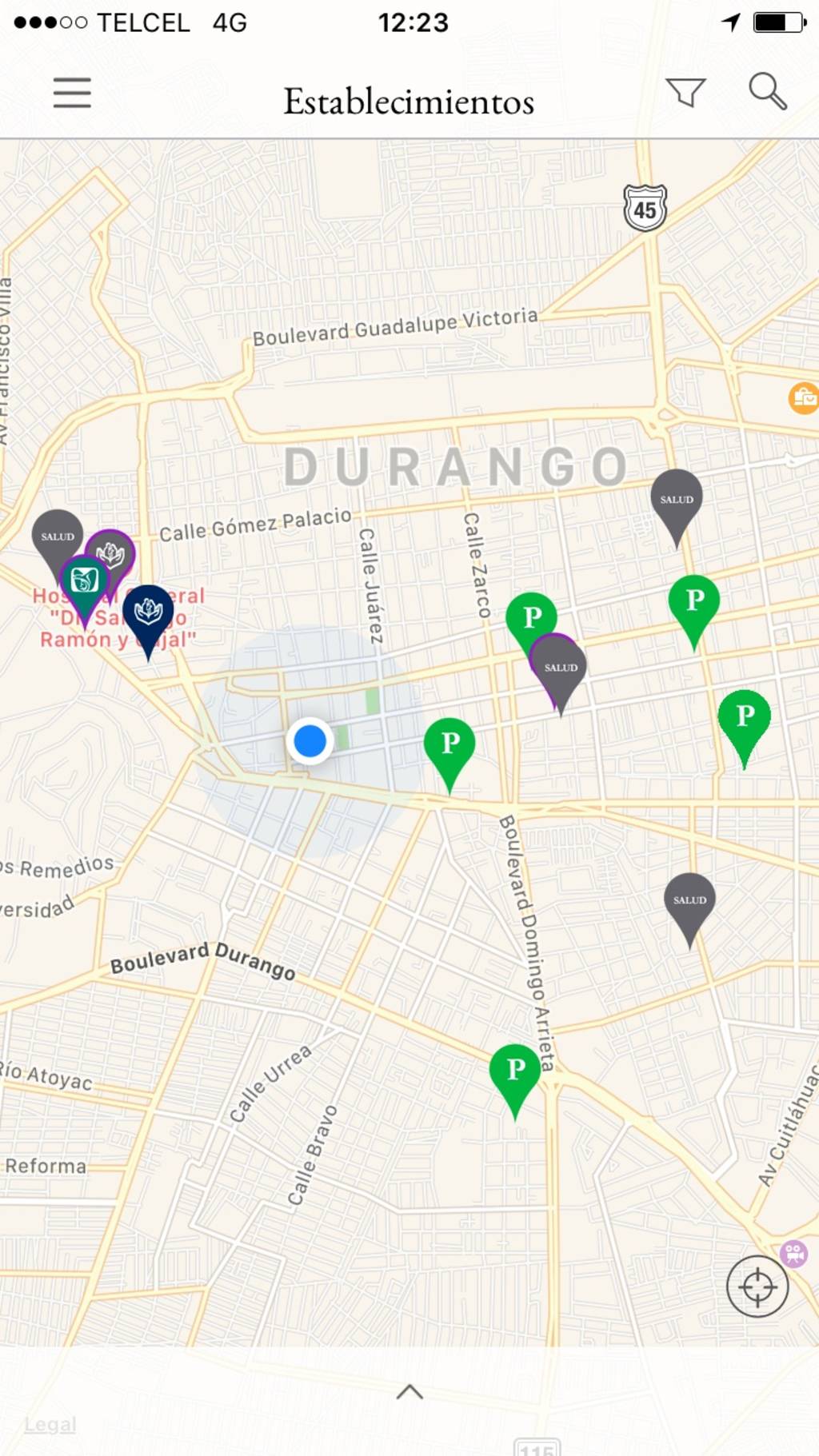Open the Legal link on the map
The image size is (819, 1456).
(x=50, y=1424)
